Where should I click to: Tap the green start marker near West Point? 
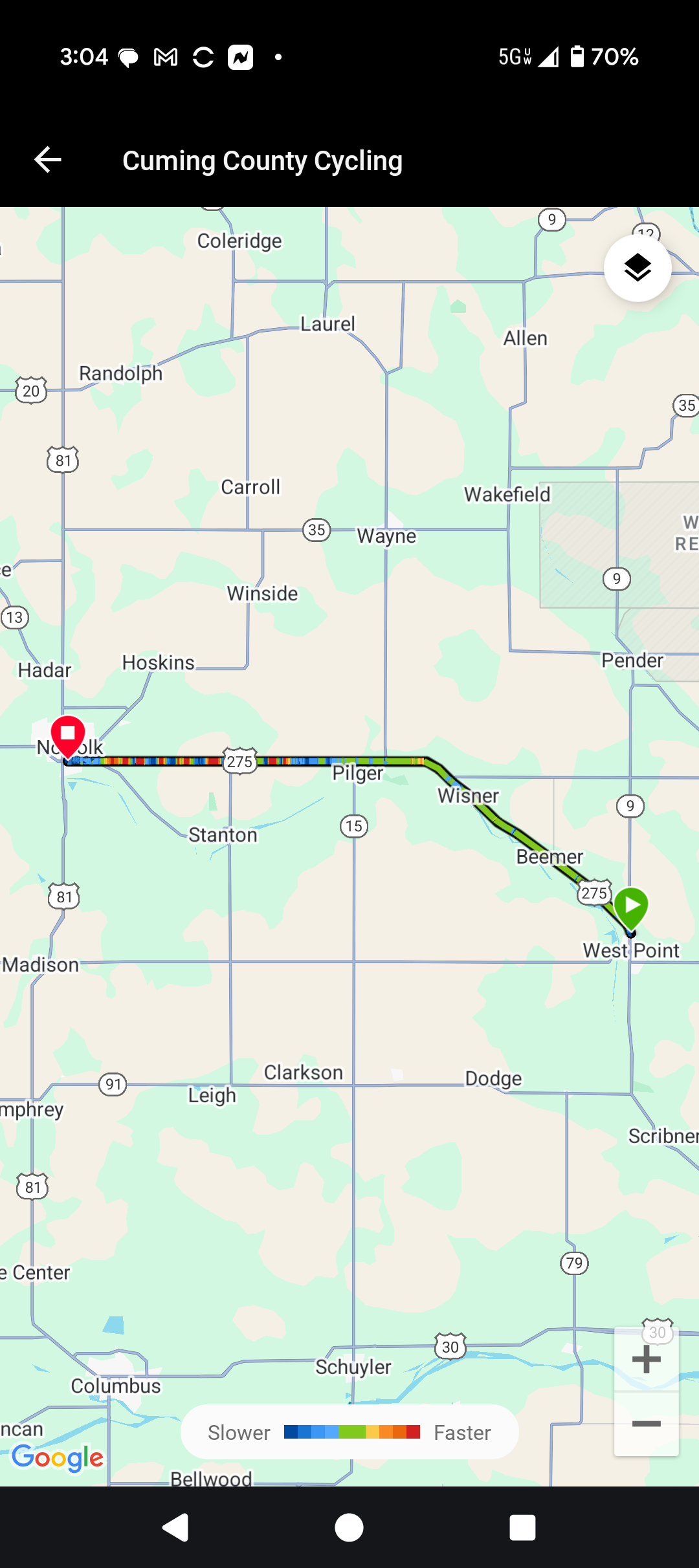pos(631,907)
